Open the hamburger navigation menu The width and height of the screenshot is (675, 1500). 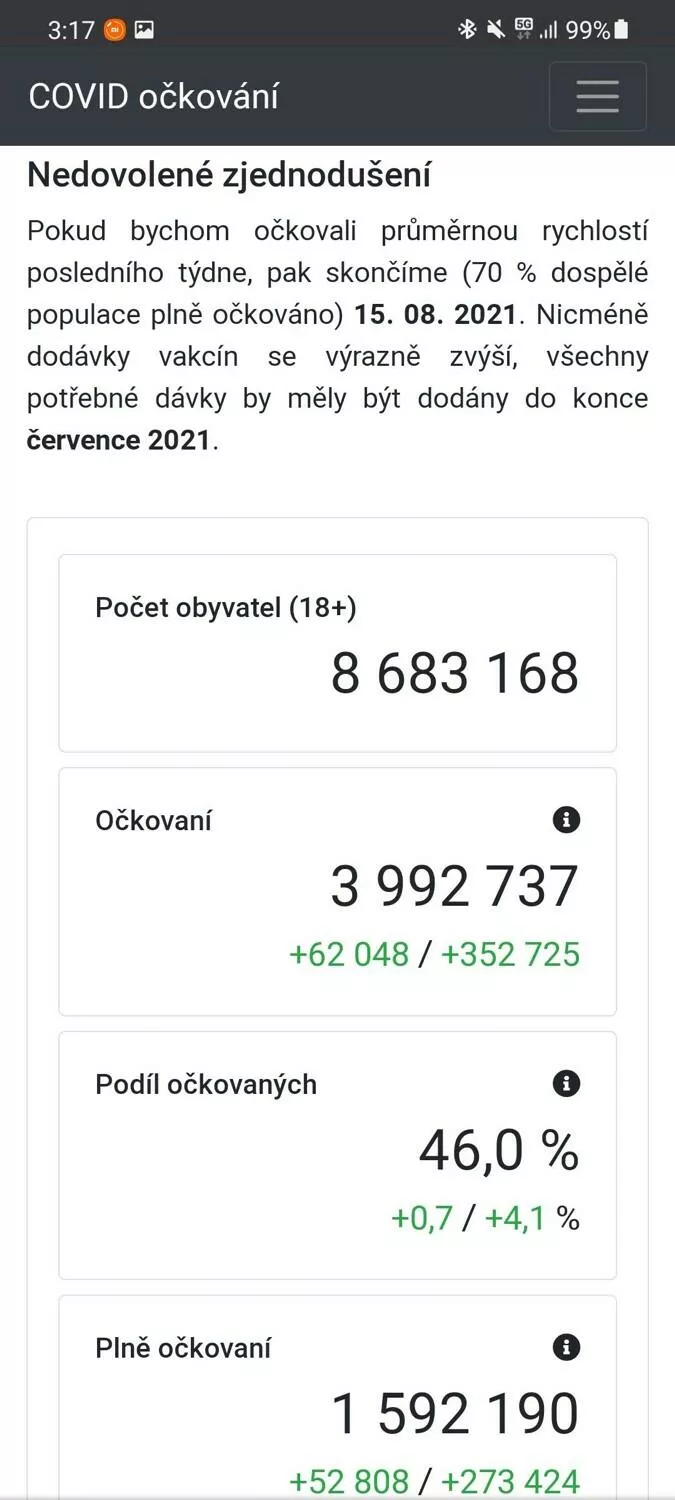pyautogui.click(x=598, y=96)
